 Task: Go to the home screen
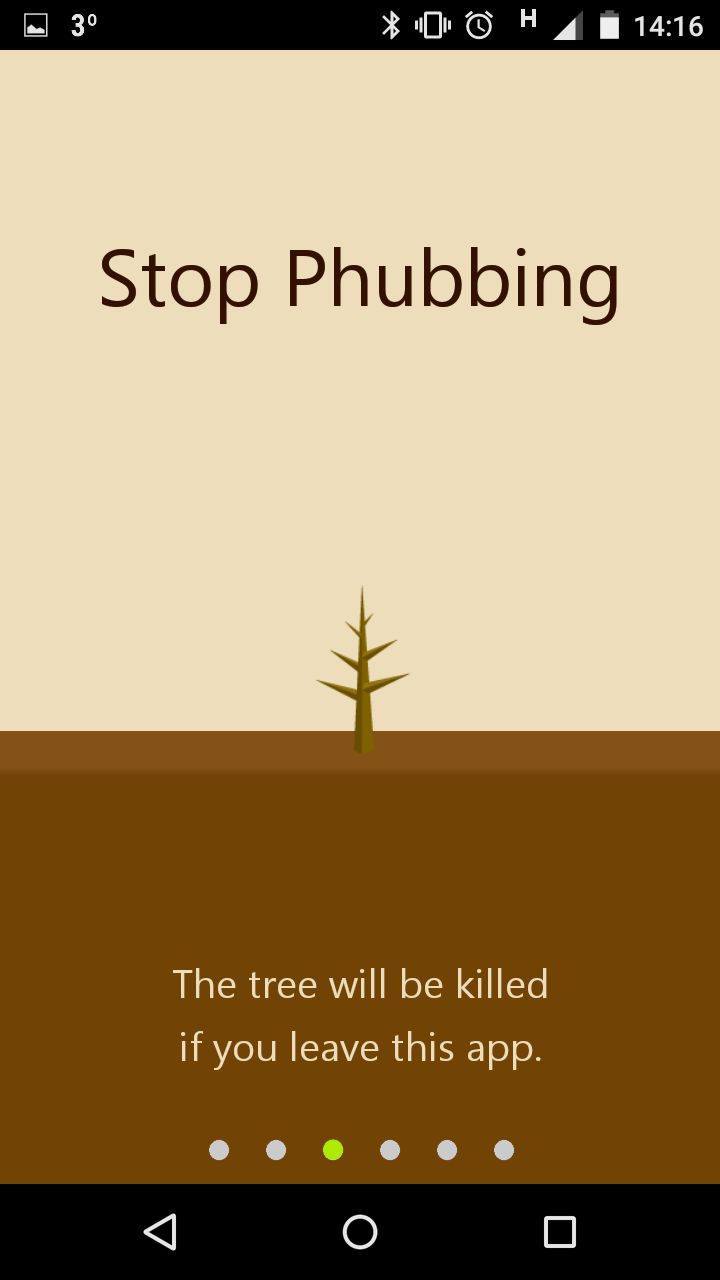360,1232
